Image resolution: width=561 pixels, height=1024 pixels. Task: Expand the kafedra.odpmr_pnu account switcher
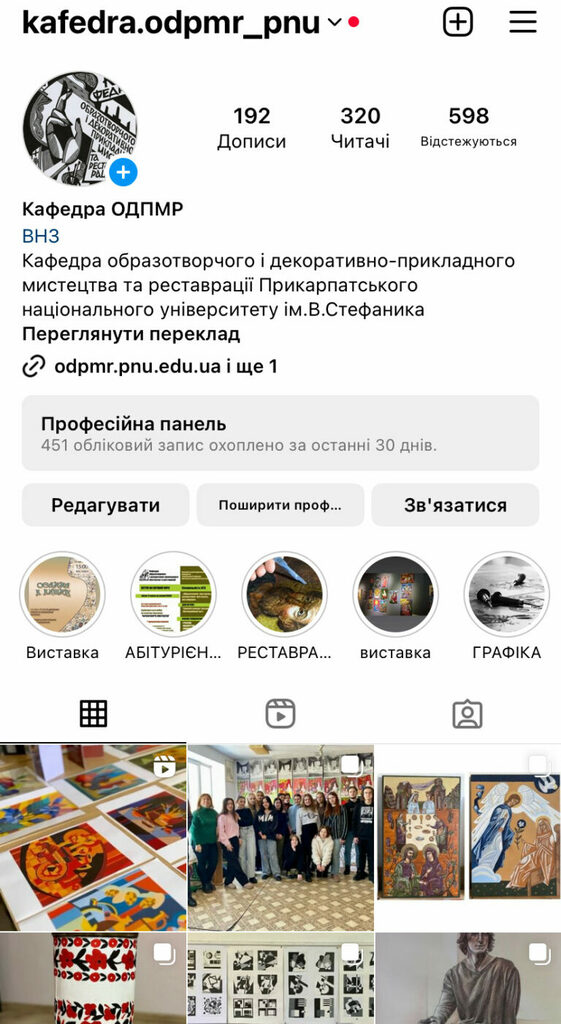[x=334, y=23]
